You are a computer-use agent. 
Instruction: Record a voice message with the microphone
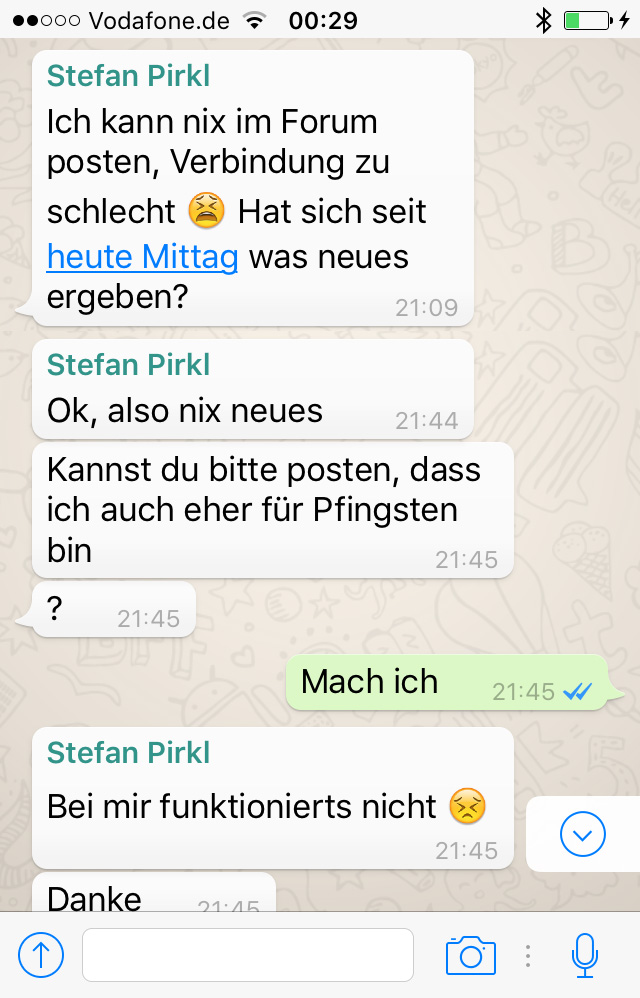pyautogui.click(x=585, y=955)
